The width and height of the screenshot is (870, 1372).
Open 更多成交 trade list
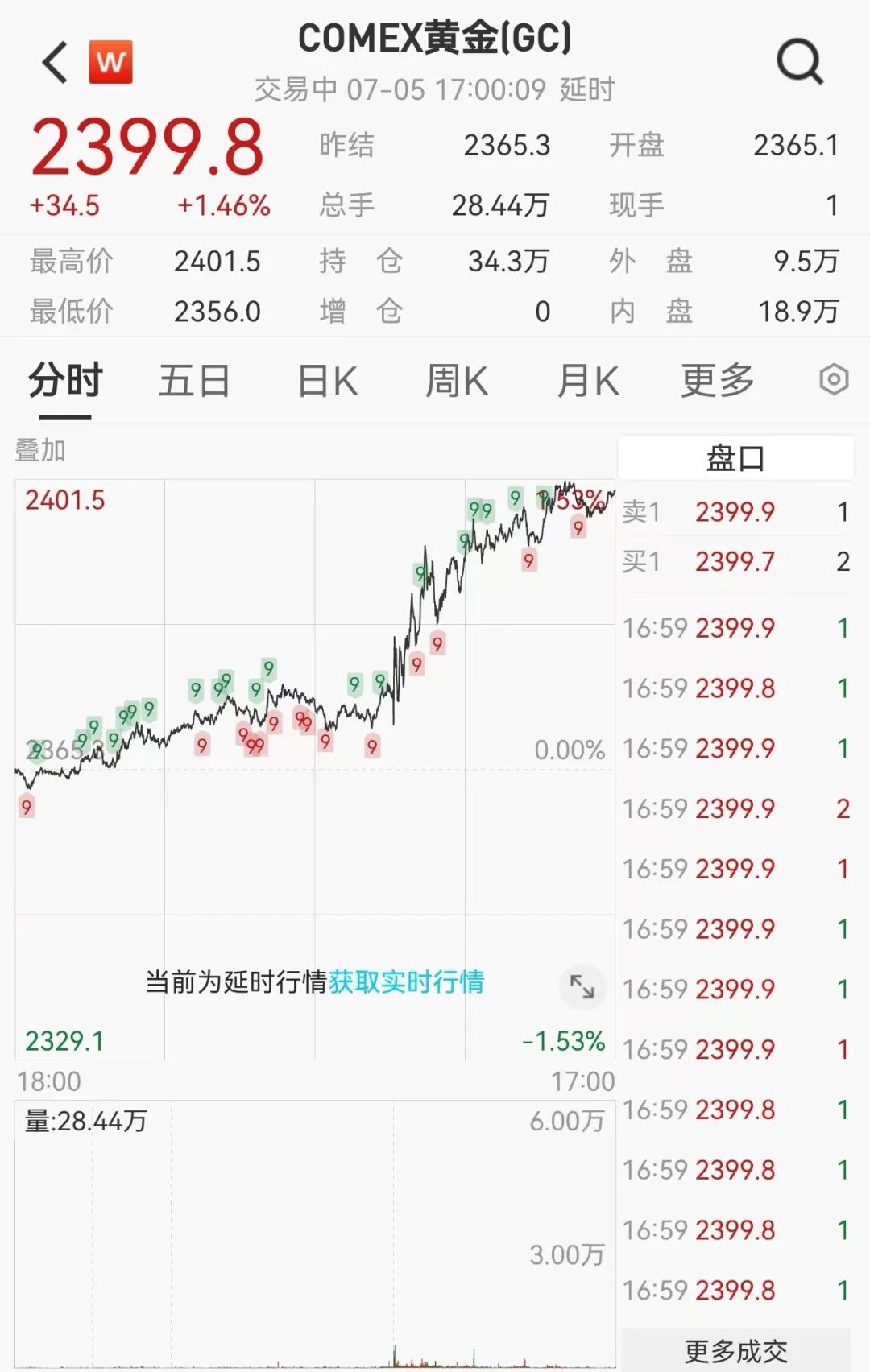point(735,1350)
